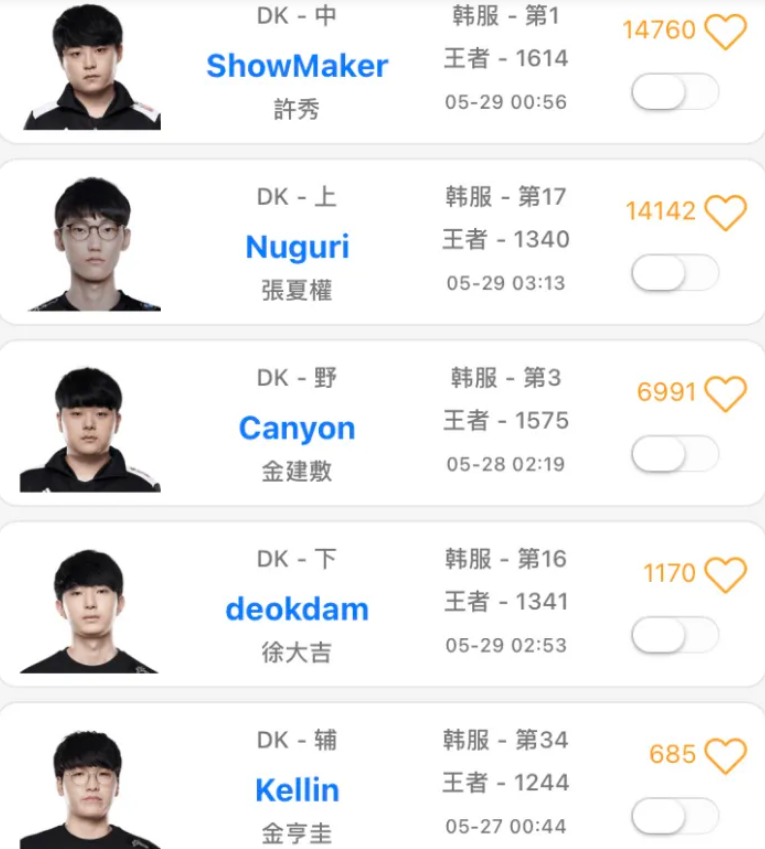The width and height of the screenshot is (765, 849).
Task: Open Nuguri's player profile
Action: (297, 247)
